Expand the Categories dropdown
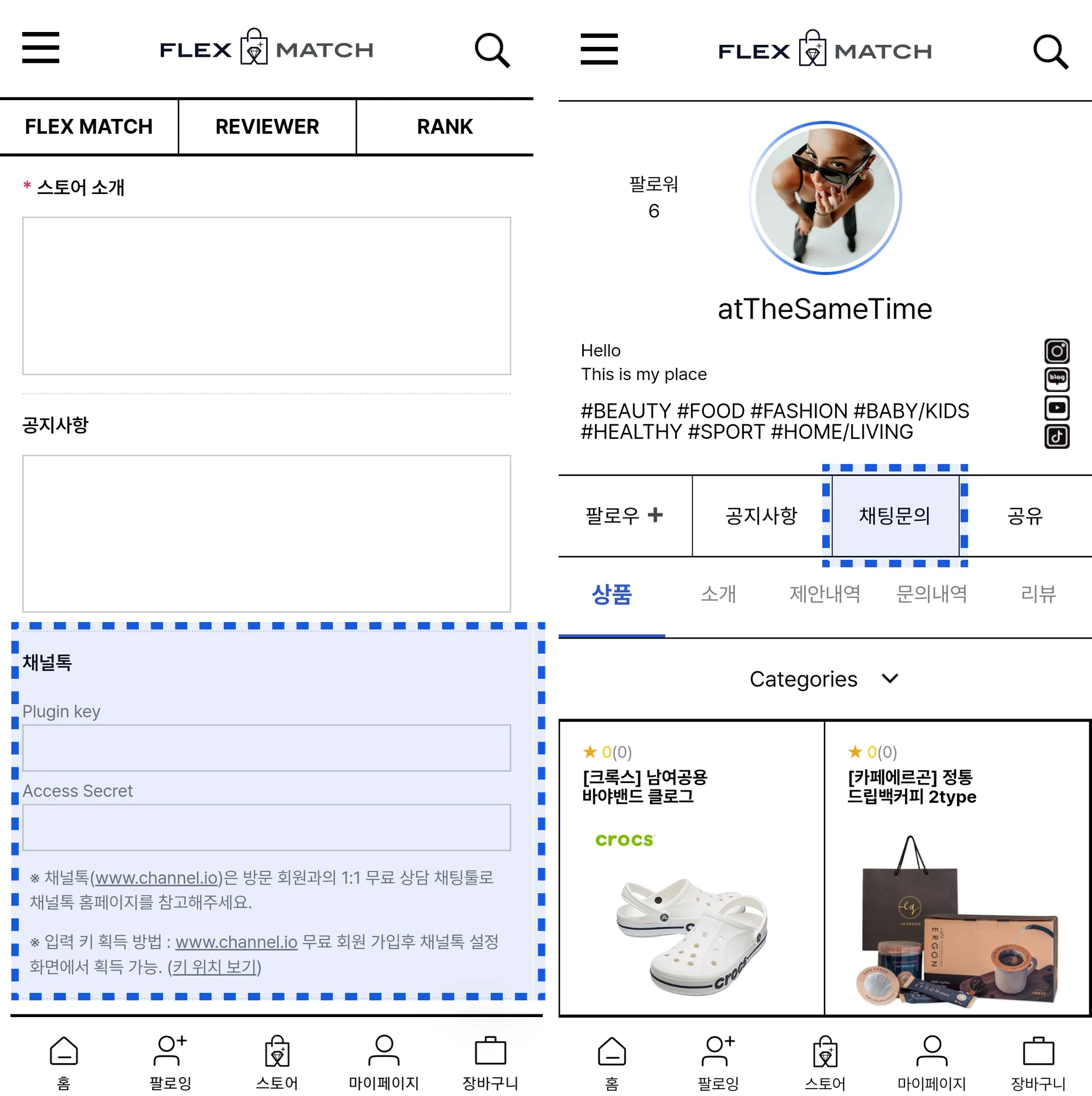The height and width of the screenshot is (1096, 1092). 823,679
